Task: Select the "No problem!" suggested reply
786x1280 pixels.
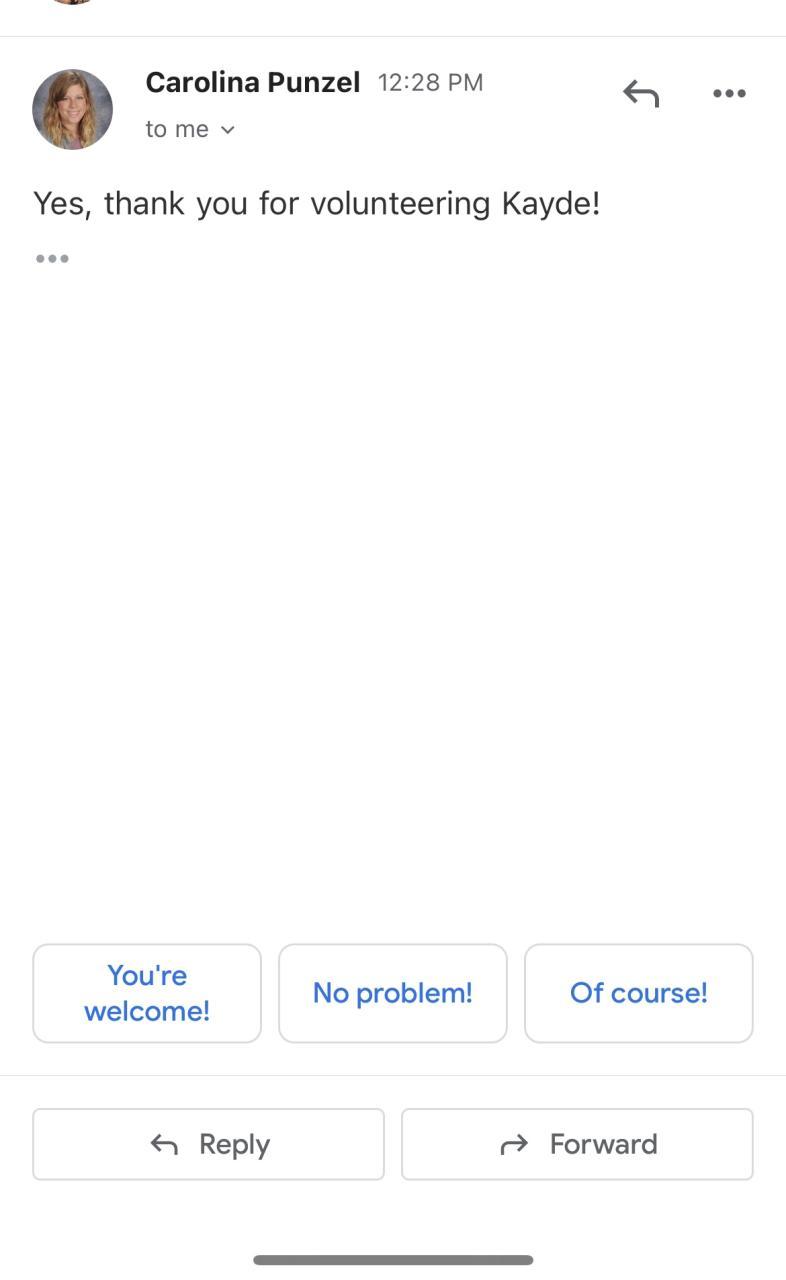Action: tap(393, 993)
